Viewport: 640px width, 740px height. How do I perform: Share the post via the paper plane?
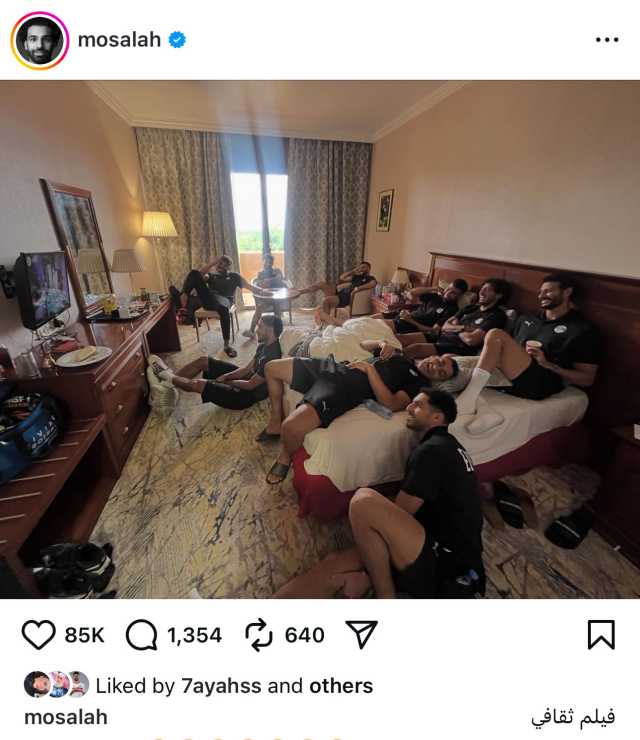[x=361, y=635]
